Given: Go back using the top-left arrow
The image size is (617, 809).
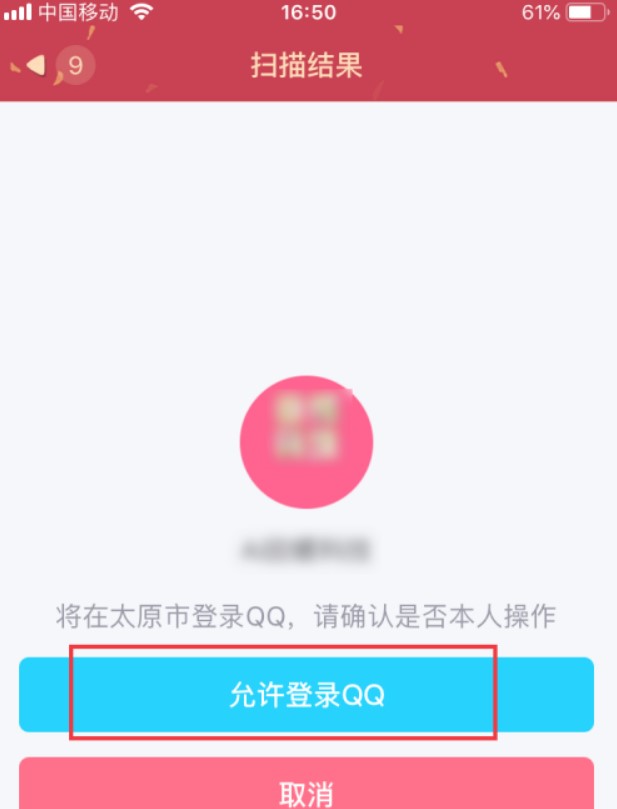Looking at the screenshot, I should tap(36, 66).
